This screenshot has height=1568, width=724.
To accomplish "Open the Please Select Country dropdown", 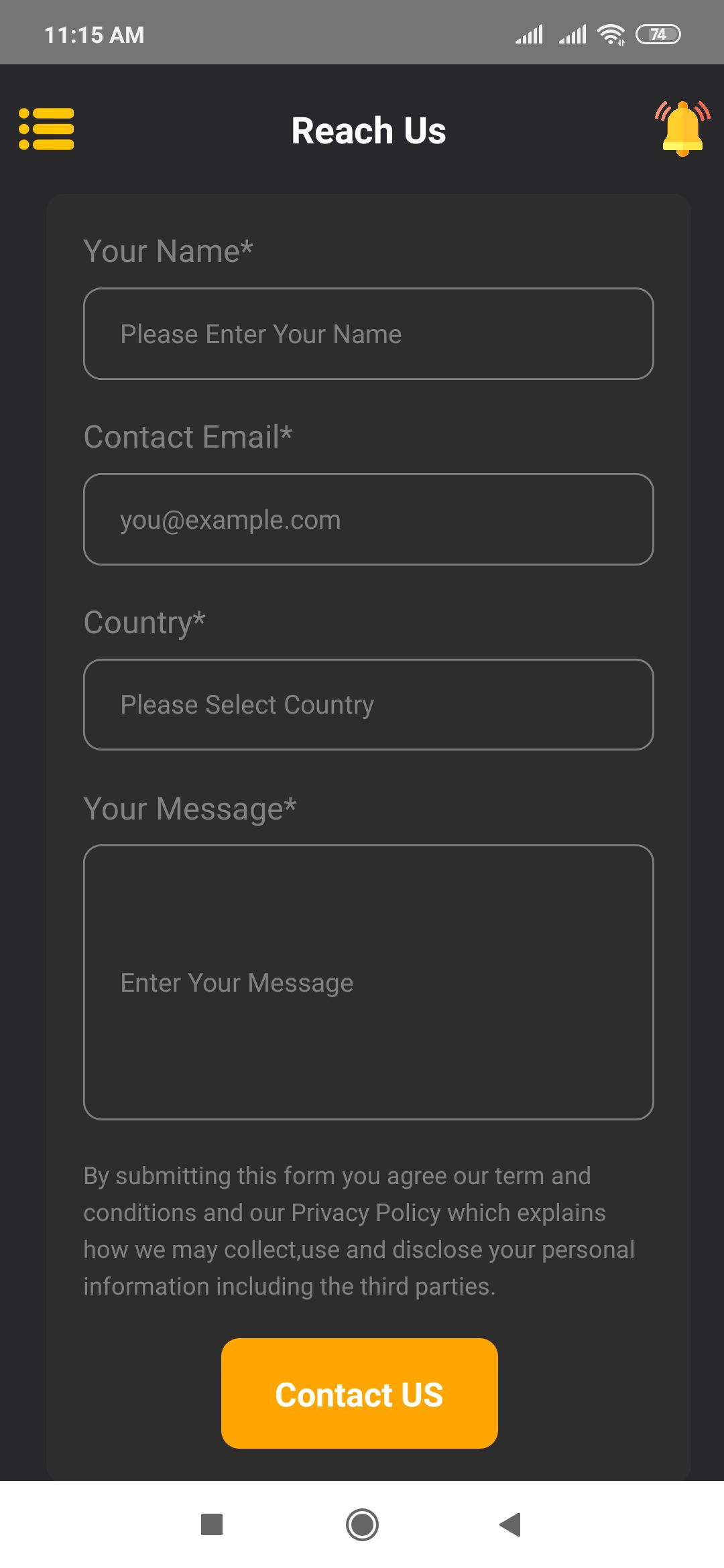I will point(368,704).
